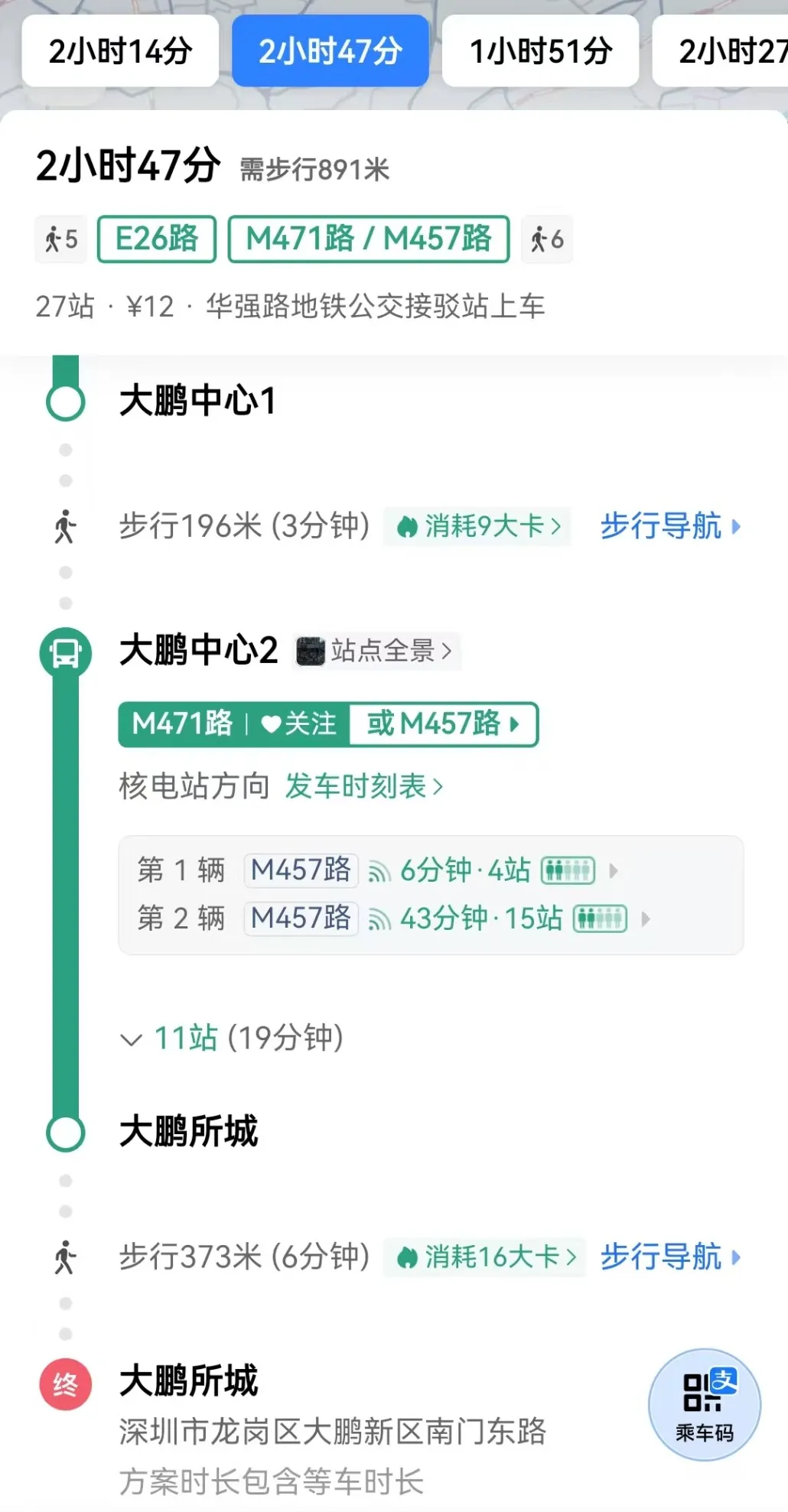
Task: Switch to the 1小时51分 route option
Action: tap(540, 51)
